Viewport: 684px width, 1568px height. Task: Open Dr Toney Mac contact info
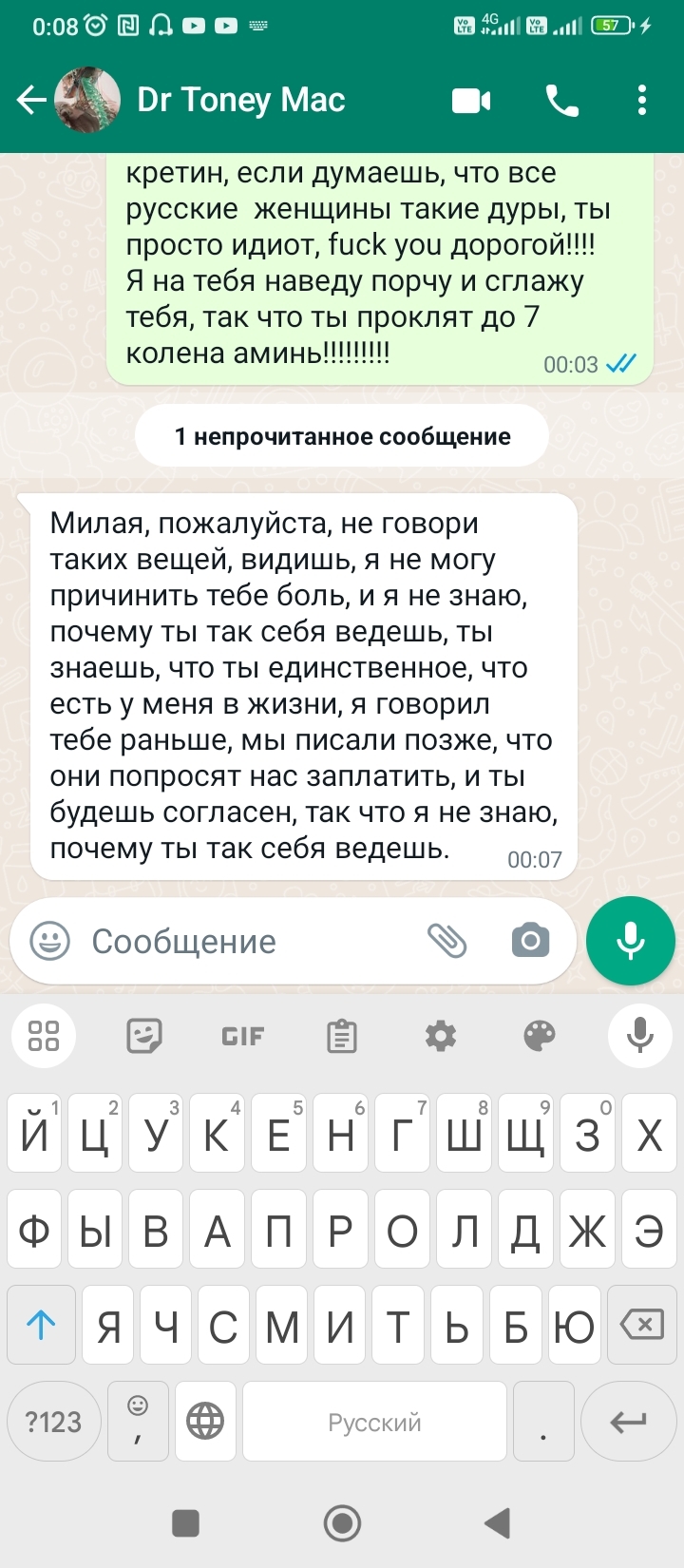[240, 100]
